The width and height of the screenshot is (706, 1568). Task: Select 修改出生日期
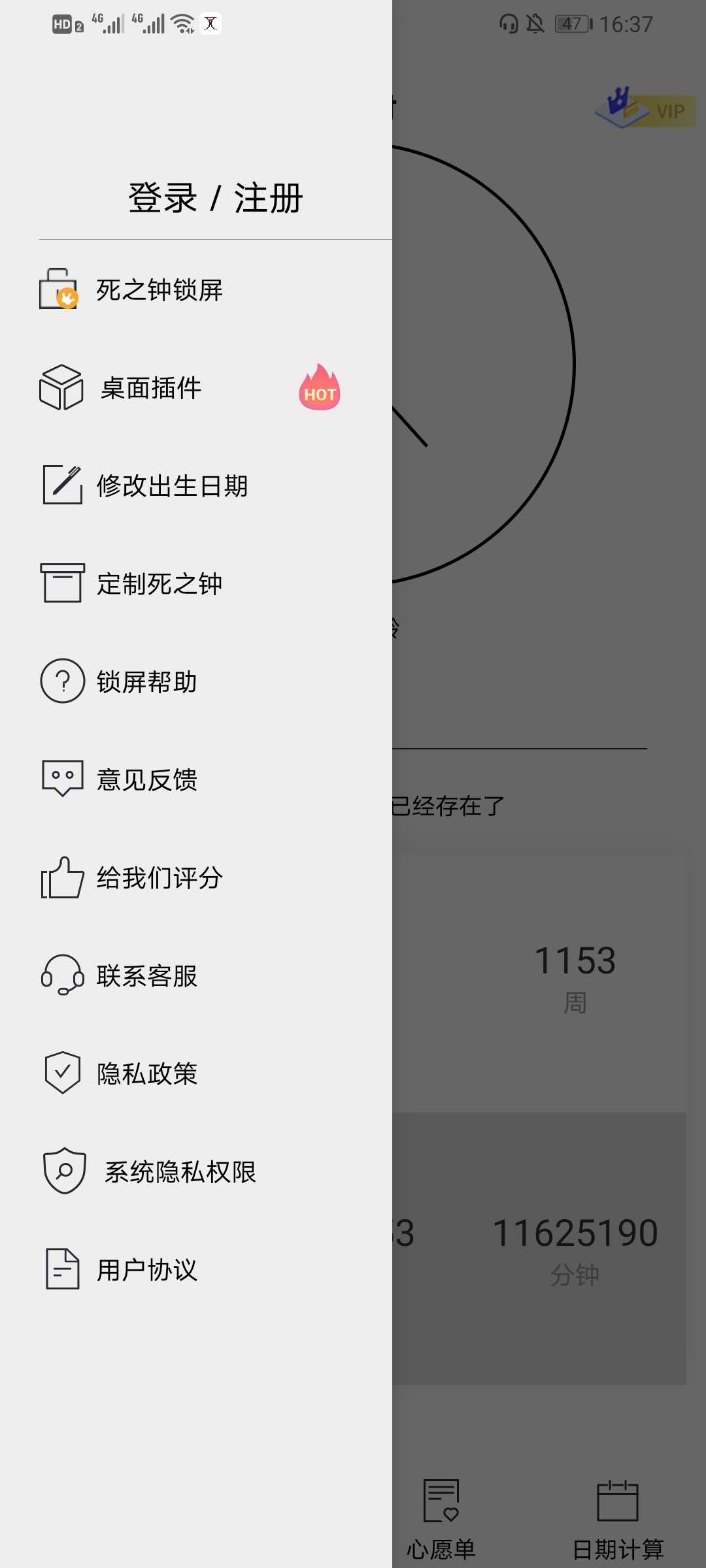(172, 486)
